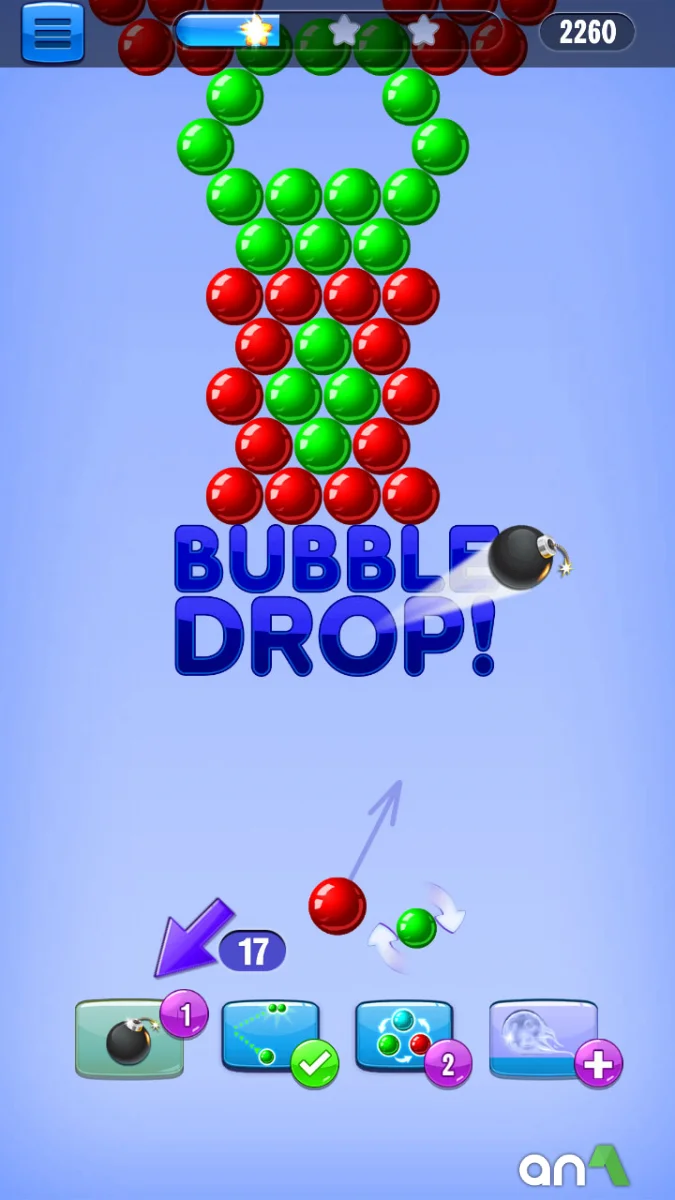Swap to the green bubble
This screenshot has height=1200, width=675.
[x=416, y=928]
